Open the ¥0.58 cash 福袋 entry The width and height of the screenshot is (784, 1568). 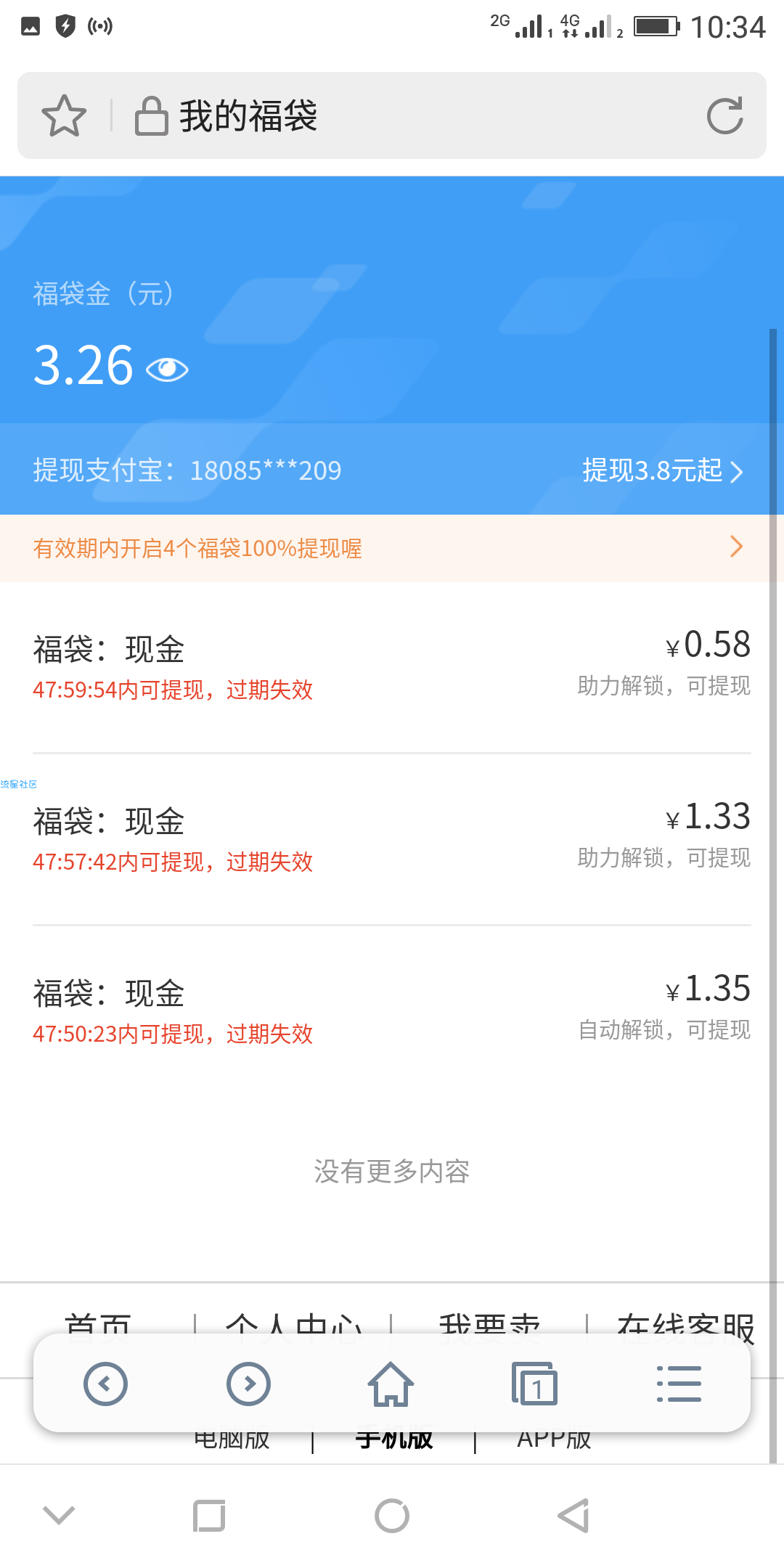[392, 666]
